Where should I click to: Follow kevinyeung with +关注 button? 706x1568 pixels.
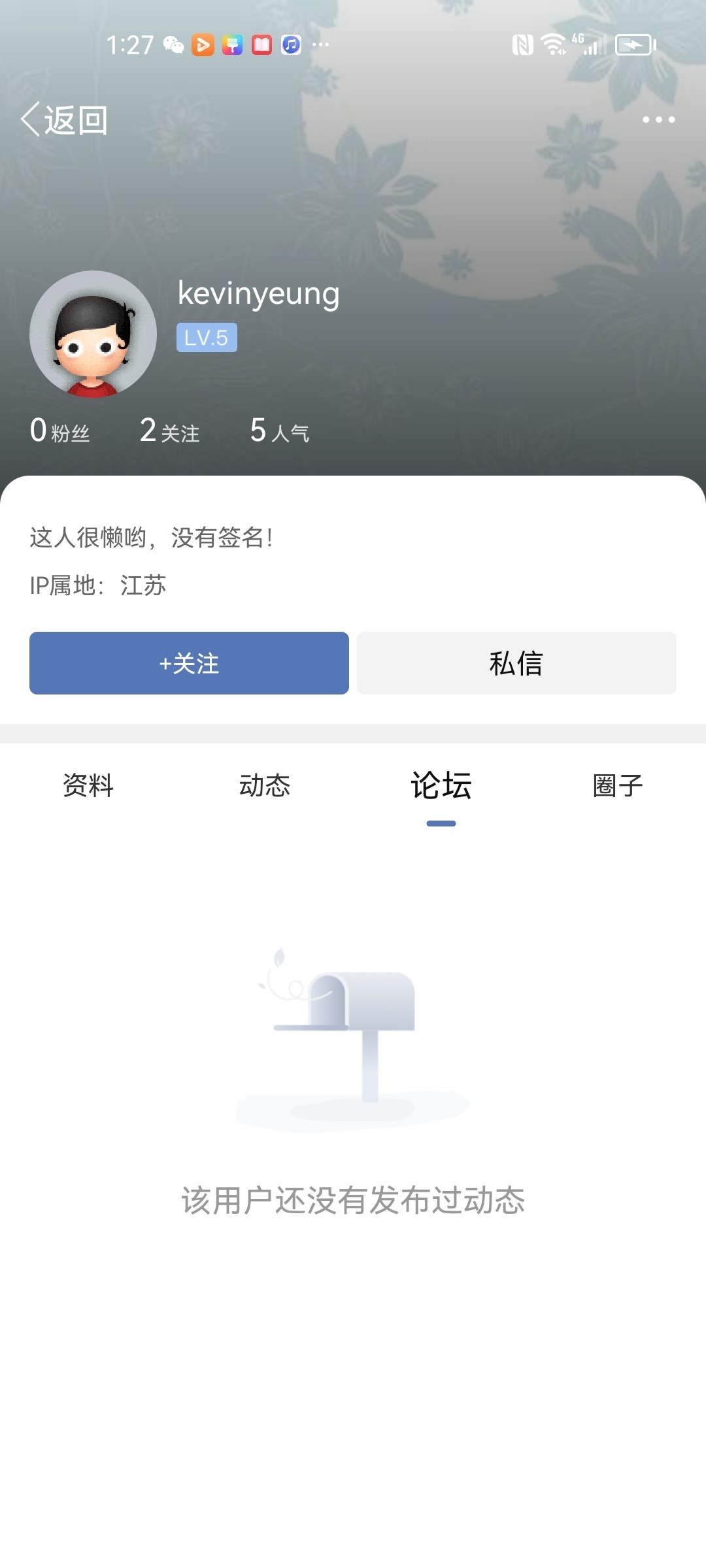tap(189, 663)
